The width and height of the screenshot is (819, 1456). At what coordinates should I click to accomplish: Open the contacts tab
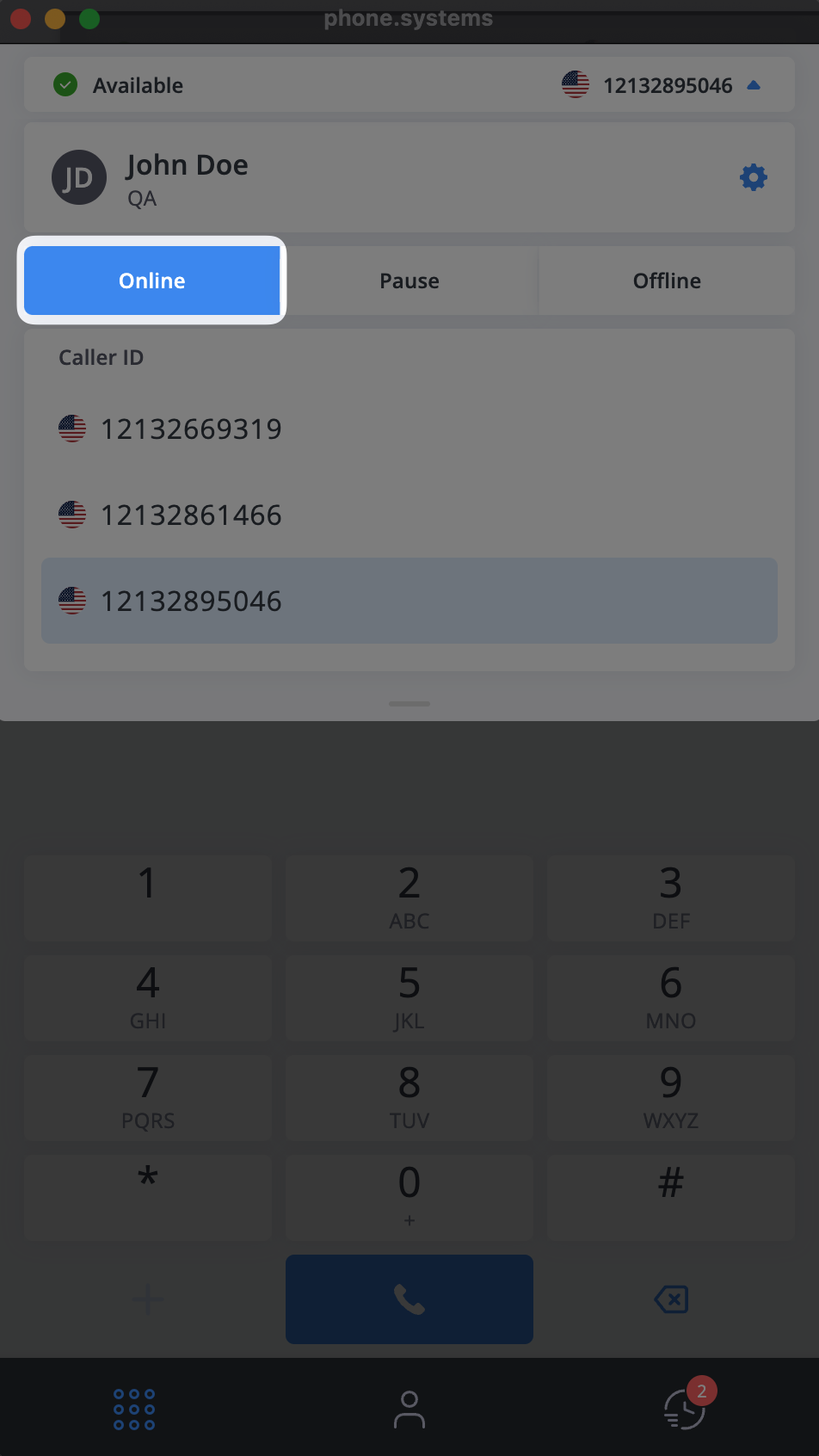pyautogui.click(x=409, y=1410)
